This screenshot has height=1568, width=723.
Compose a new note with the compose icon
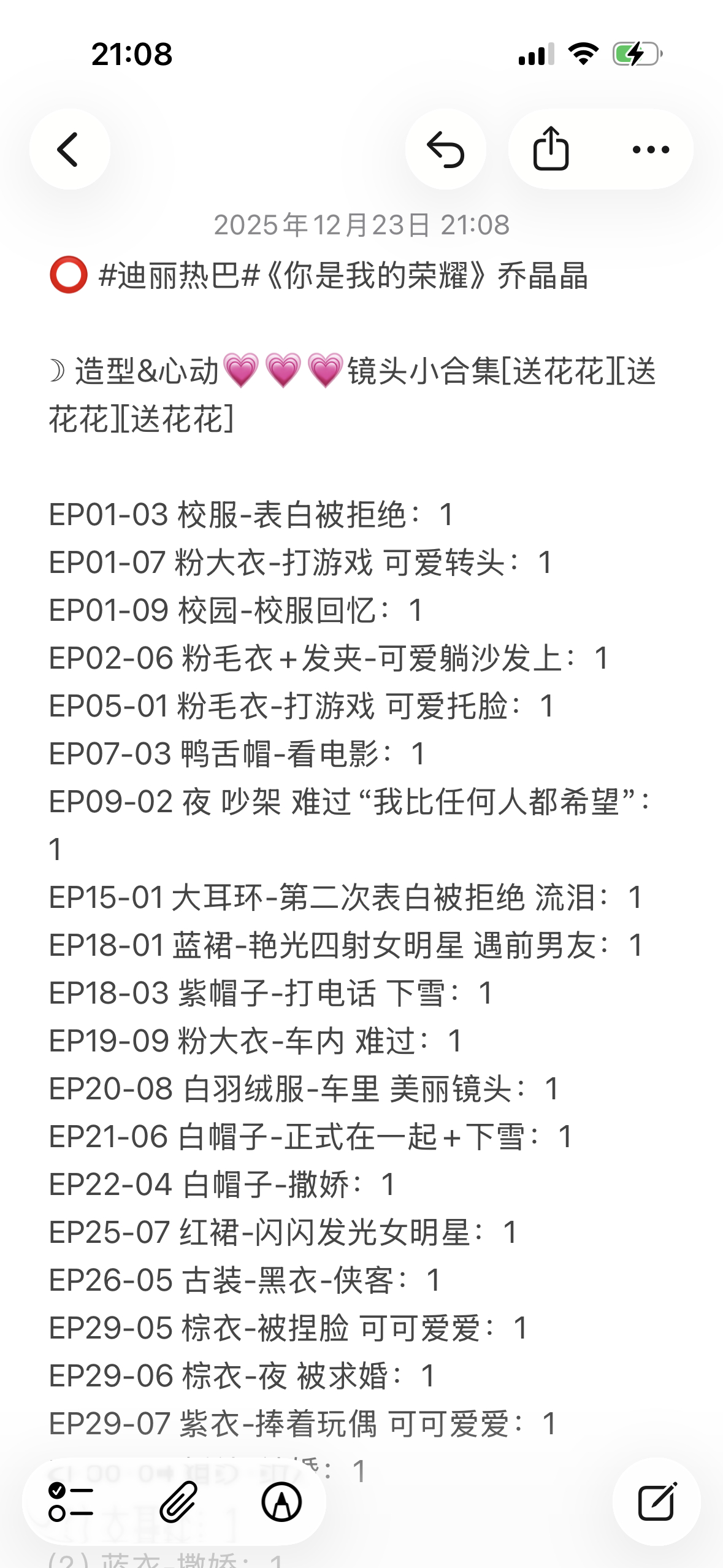coord(656,1500)
